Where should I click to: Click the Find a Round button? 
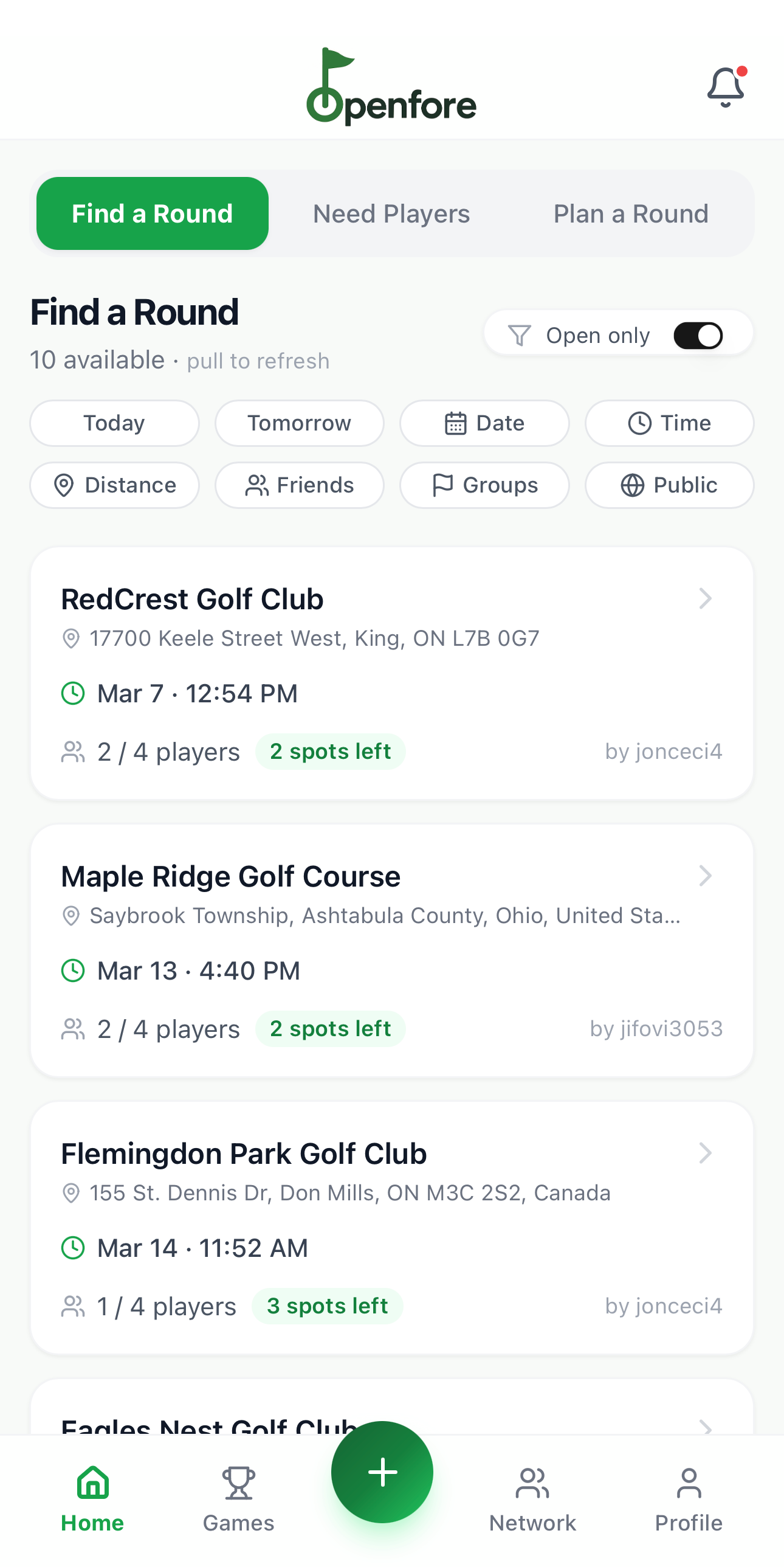(152, 213)
